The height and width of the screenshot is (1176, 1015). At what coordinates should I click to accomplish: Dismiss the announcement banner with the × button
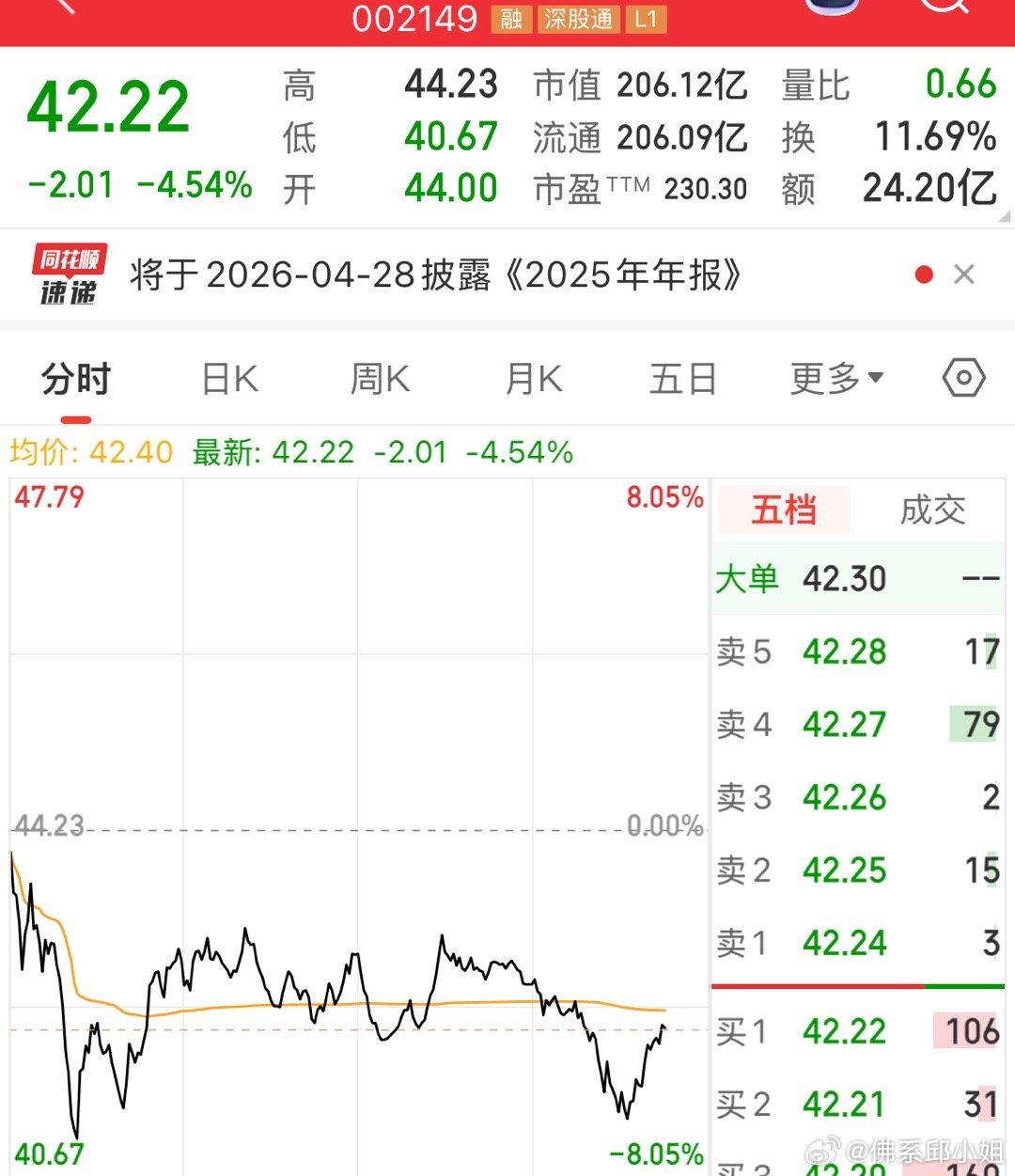[x=964, y=274]
